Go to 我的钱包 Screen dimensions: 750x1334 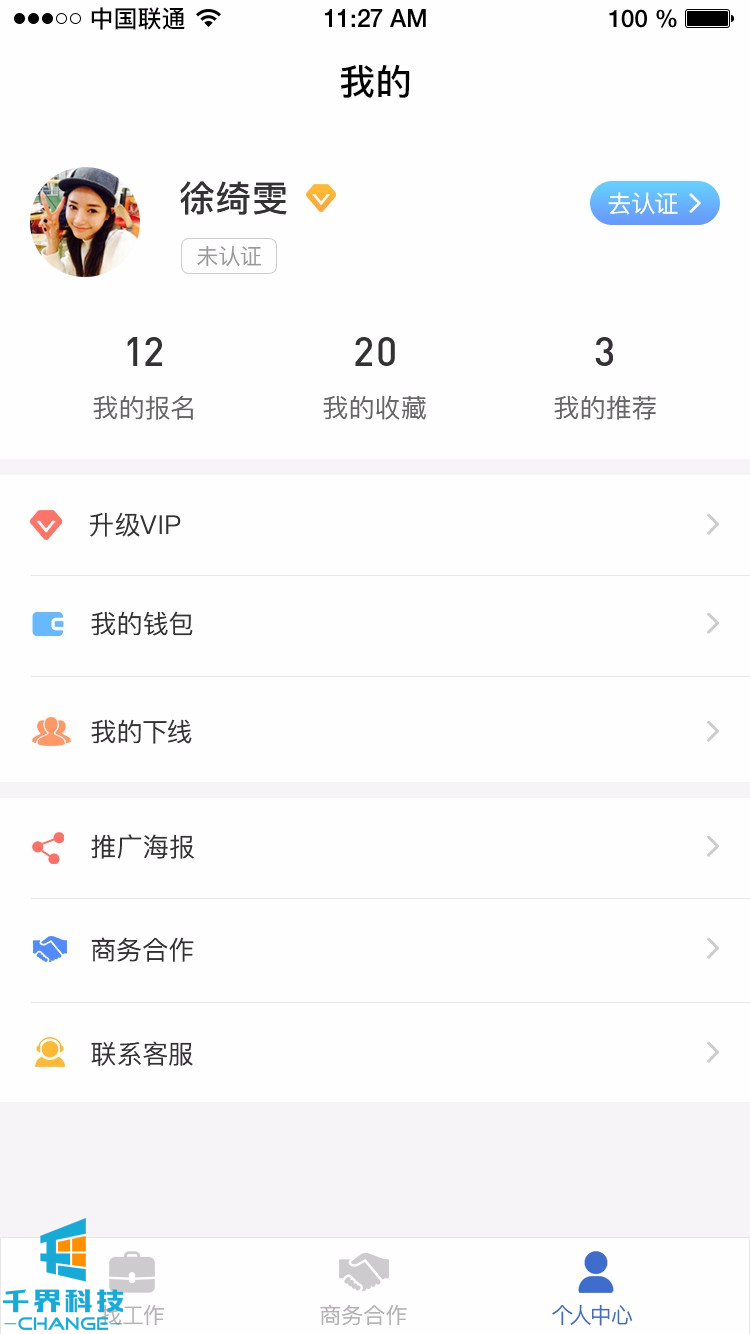pos(375,625)
